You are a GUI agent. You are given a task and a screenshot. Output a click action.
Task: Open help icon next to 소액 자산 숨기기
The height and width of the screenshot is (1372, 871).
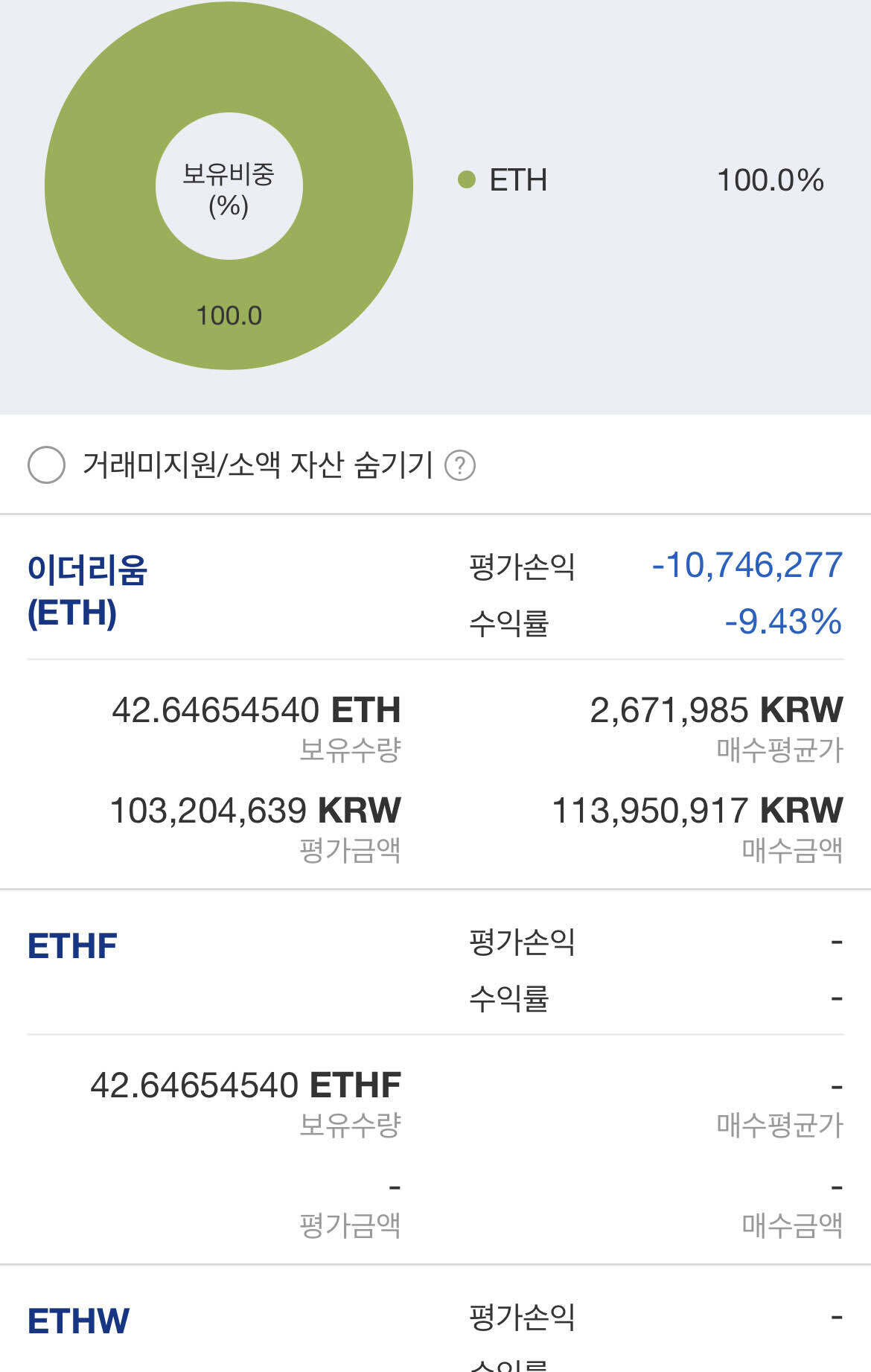pyautogui.click(x=459, y=466)
